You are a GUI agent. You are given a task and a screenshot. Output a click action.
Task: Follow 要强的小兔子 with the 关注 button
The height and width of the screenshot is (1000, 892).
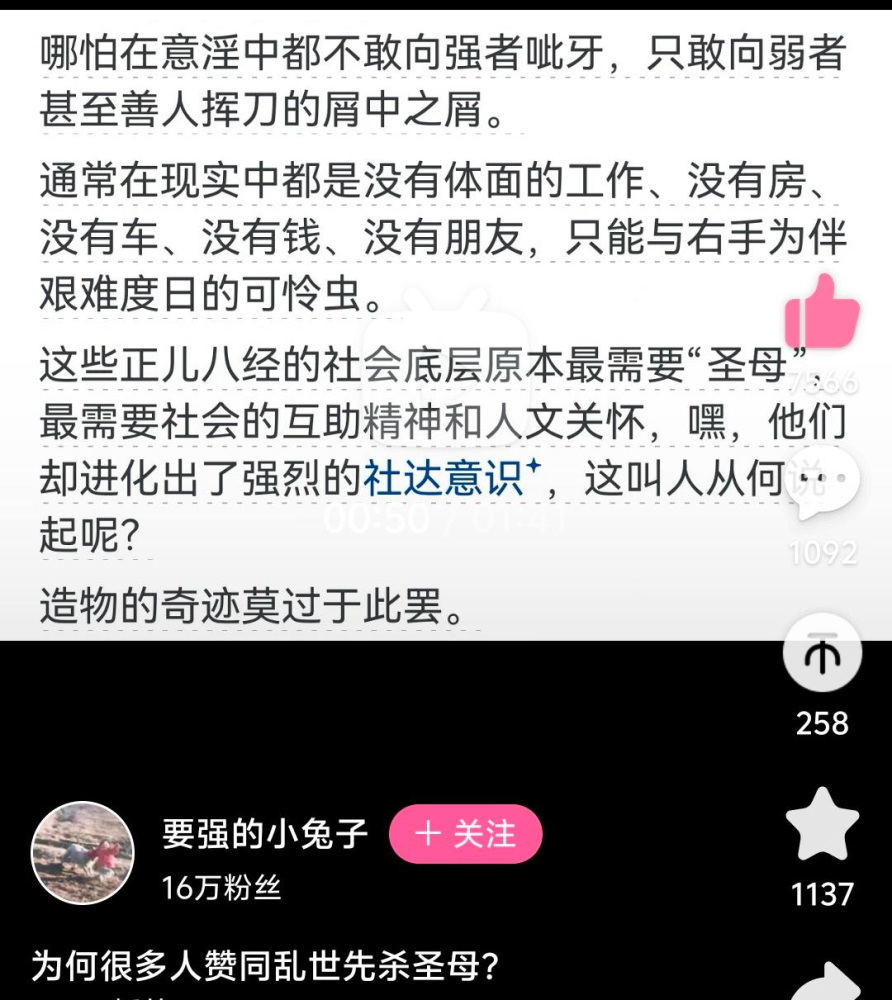coord(465,834)
